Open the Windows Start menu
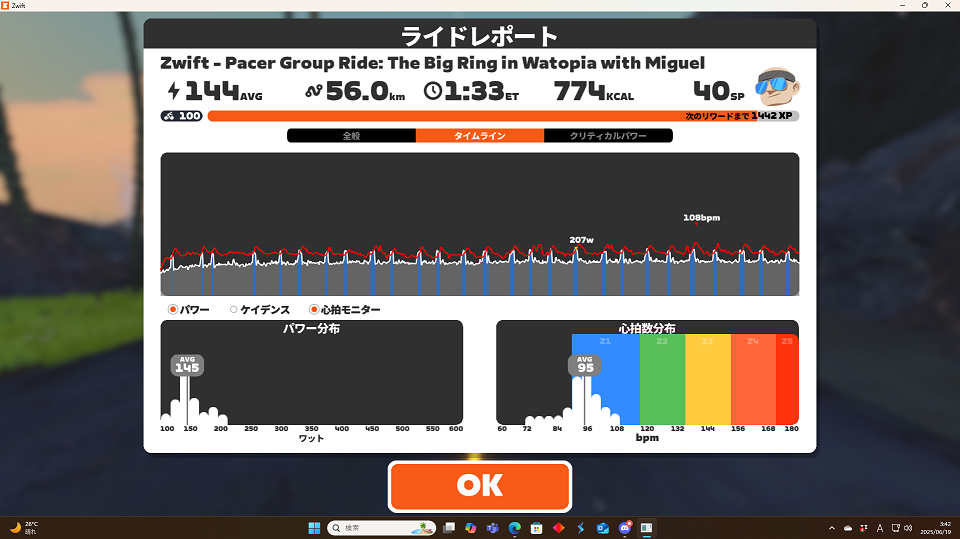Screen dimensions: 960x539 (x=313, y=527)
